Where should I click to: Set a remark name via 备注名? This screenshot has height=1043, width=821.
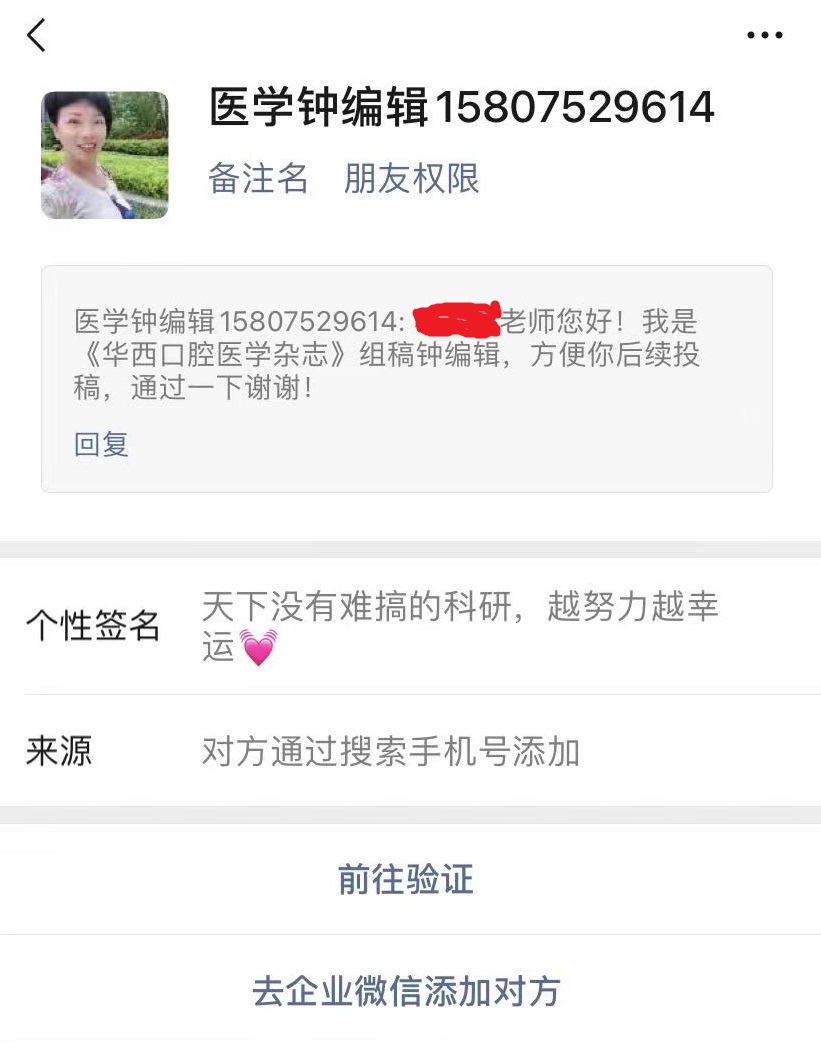pos(258,178)
